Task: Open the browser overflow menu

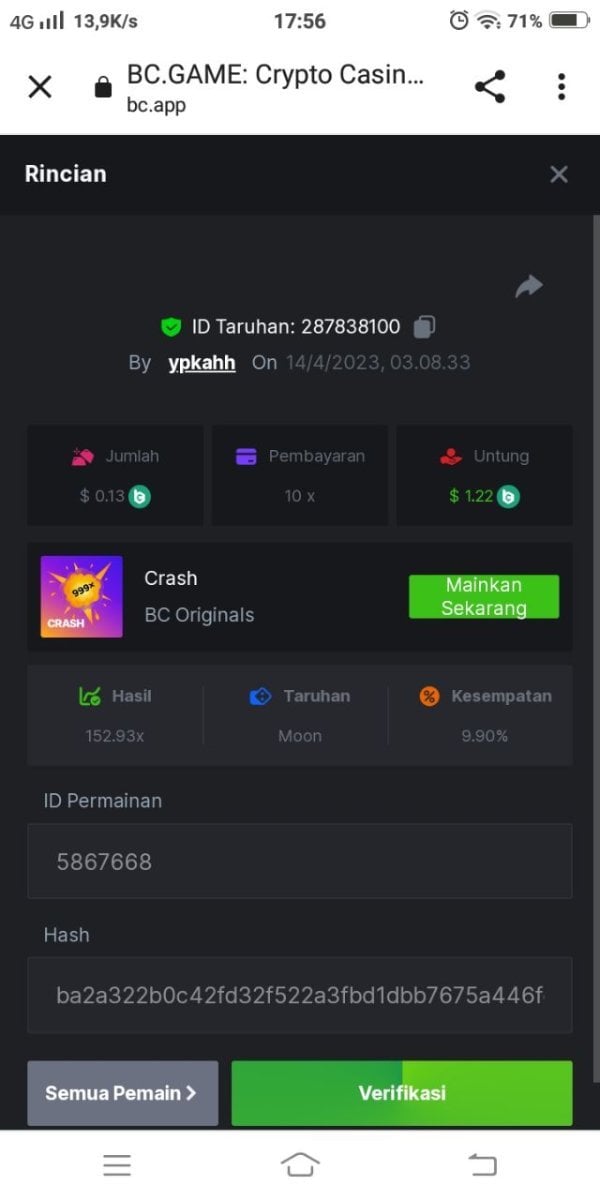Action: pos(561,87)
